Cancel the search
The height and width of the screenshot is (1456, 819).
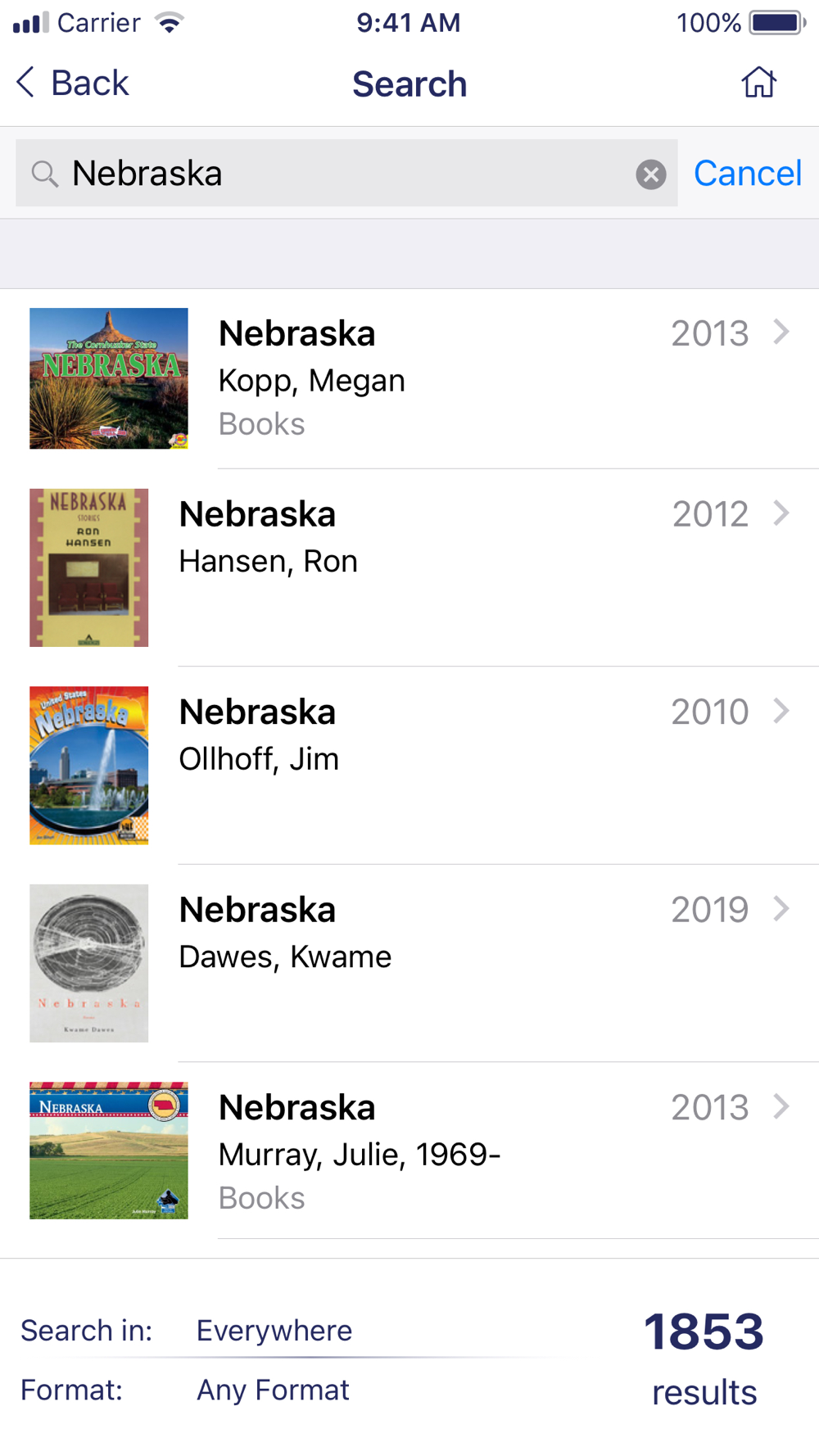(x=748, y=173)
